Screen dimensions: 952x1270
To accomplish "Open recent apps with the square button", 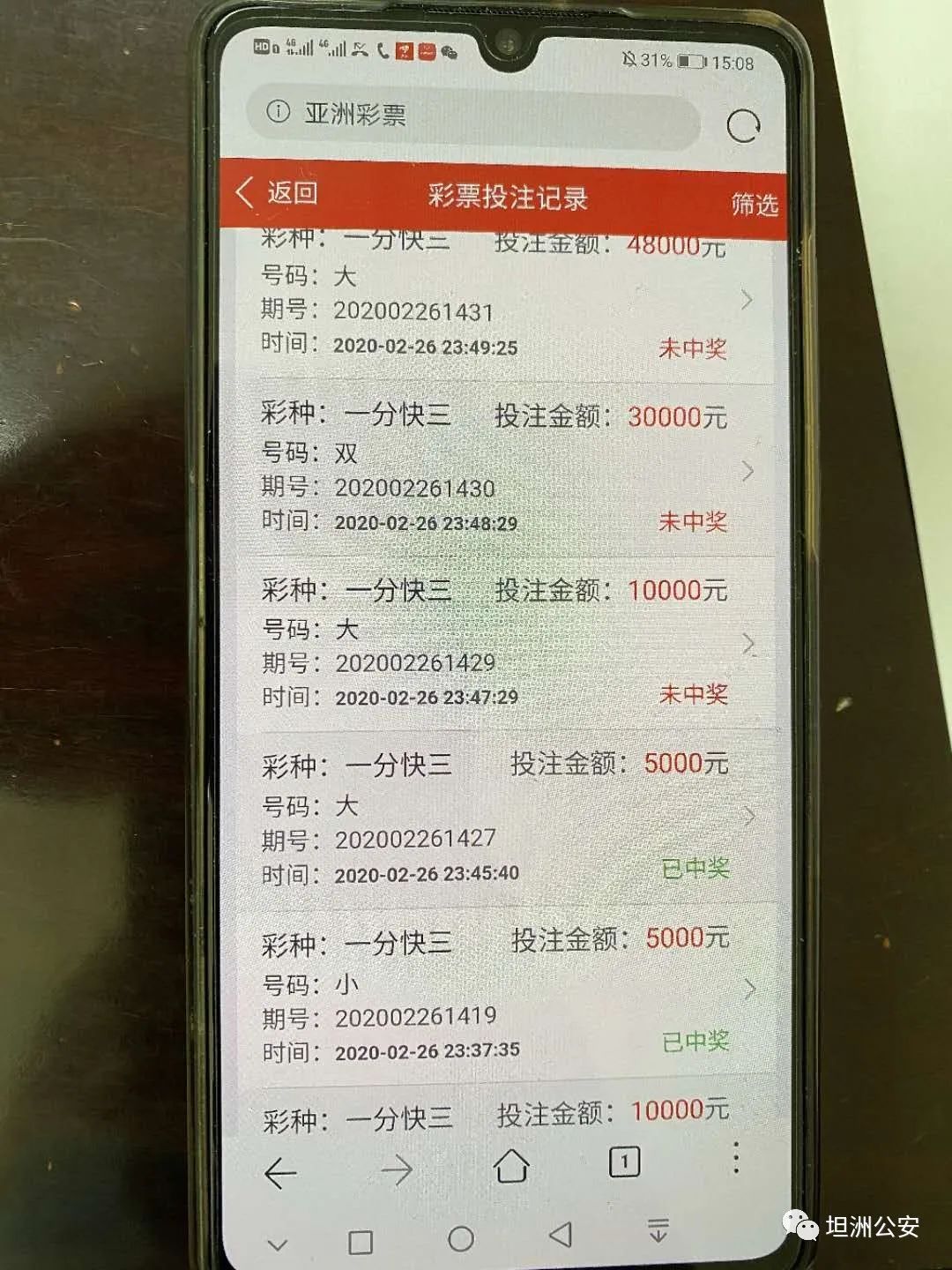I will [x=361, y=1242].
